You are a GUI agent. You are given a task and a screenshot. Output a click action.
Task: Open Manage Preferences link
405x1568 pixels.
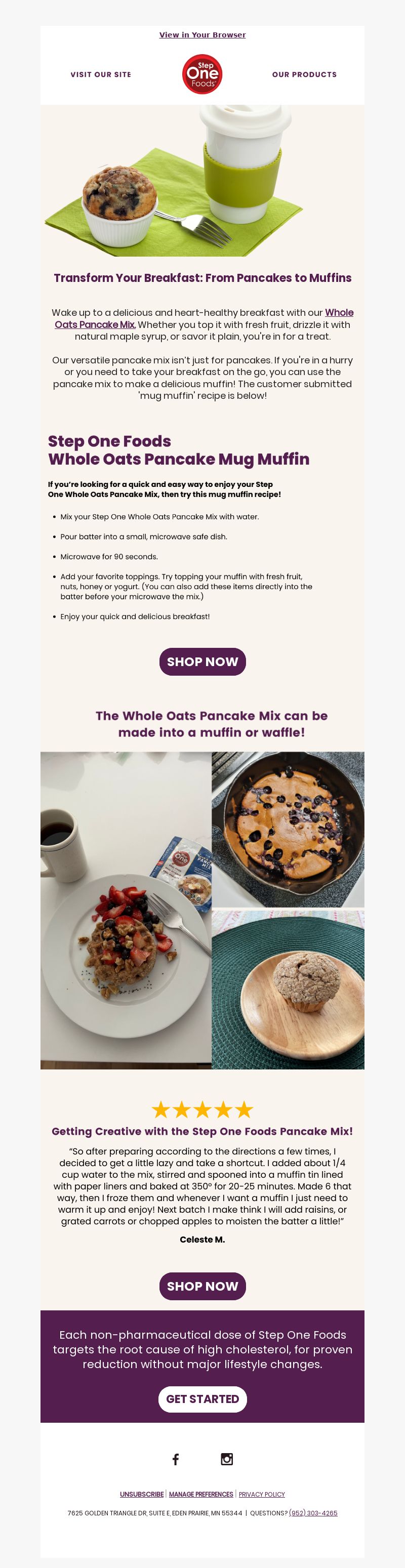pyautogui.click(x=201, y=1494)
